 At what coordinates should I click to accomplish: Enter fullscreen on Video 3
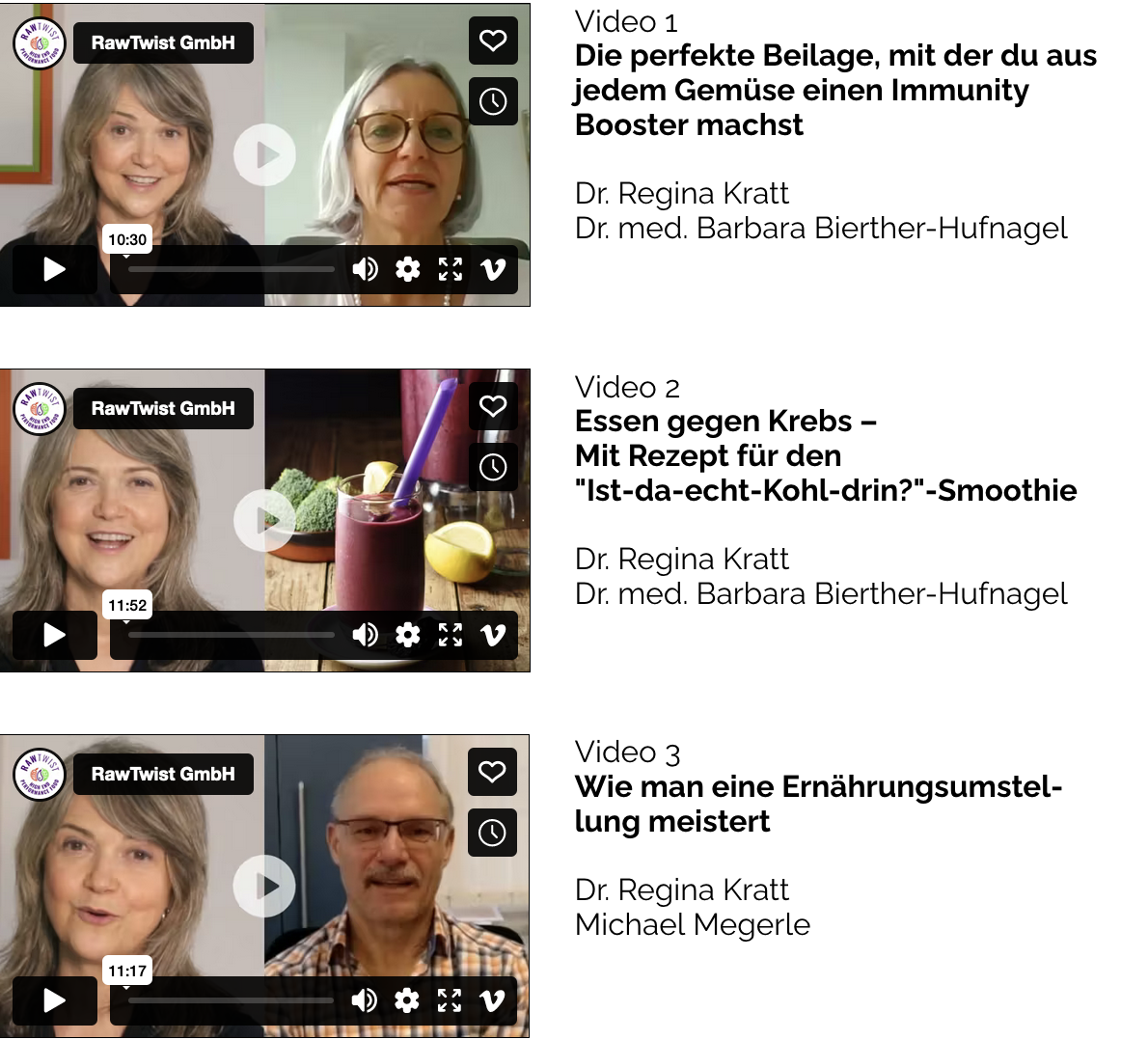[x=450, y=1000]
